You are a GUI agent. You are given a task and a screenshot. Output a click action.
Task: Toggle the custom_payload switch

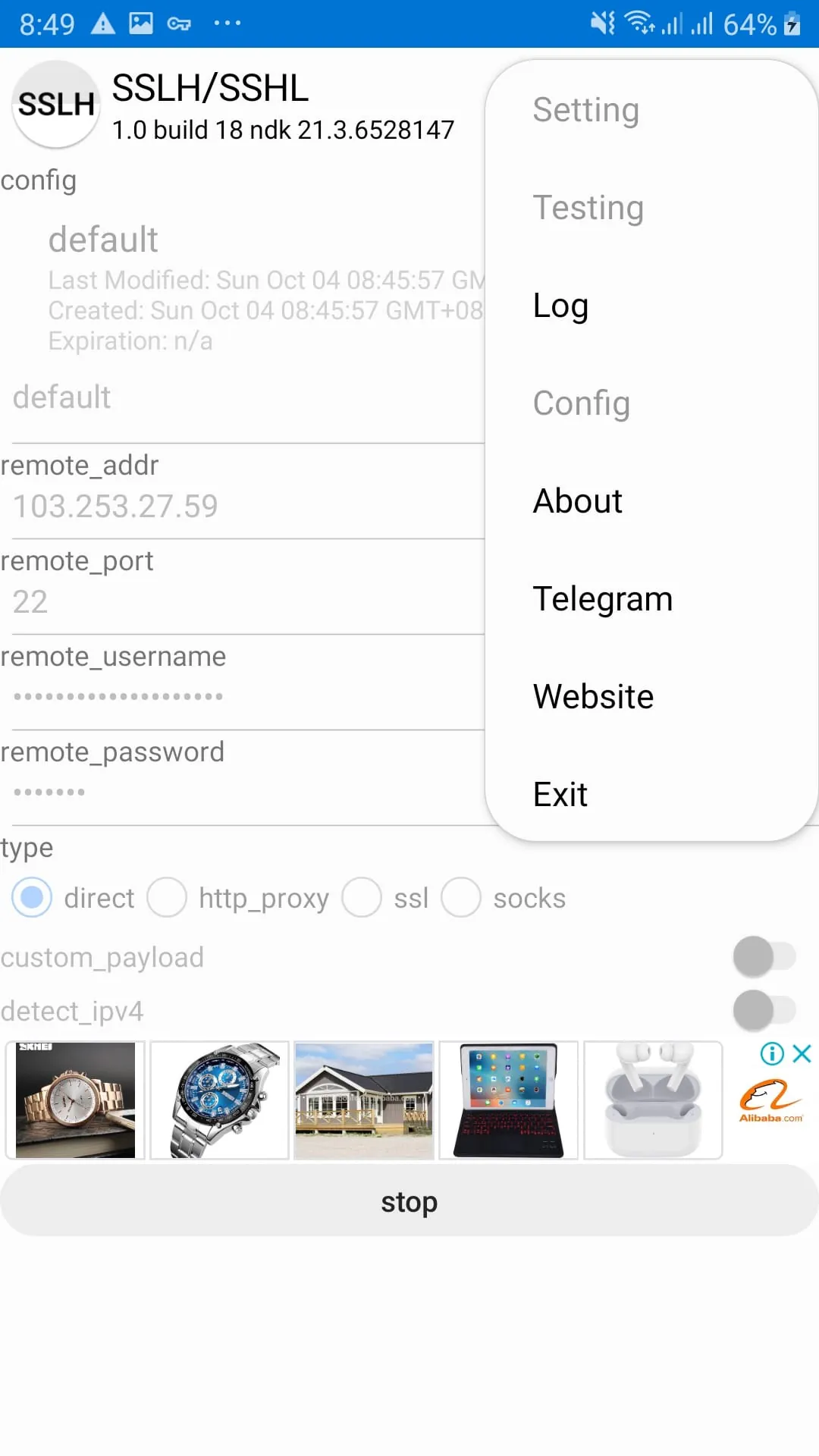click(764, 957)
